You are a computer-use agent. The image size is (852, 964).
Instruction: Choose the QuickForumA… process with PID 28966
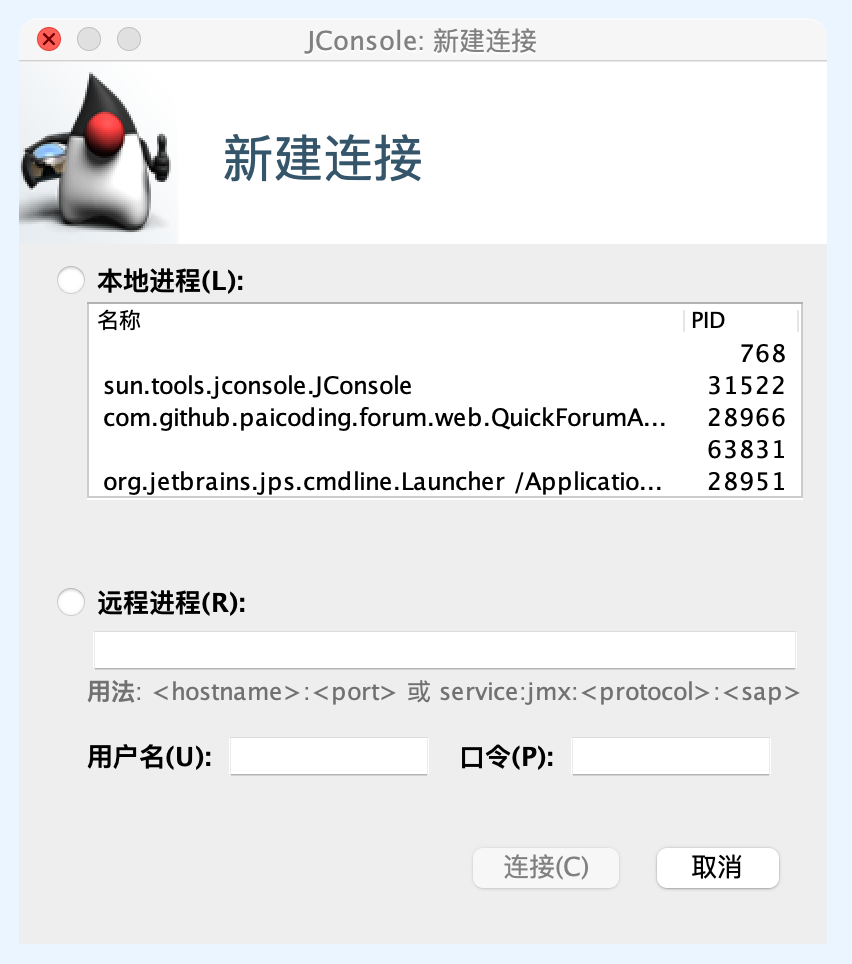[x=383, y=417]
